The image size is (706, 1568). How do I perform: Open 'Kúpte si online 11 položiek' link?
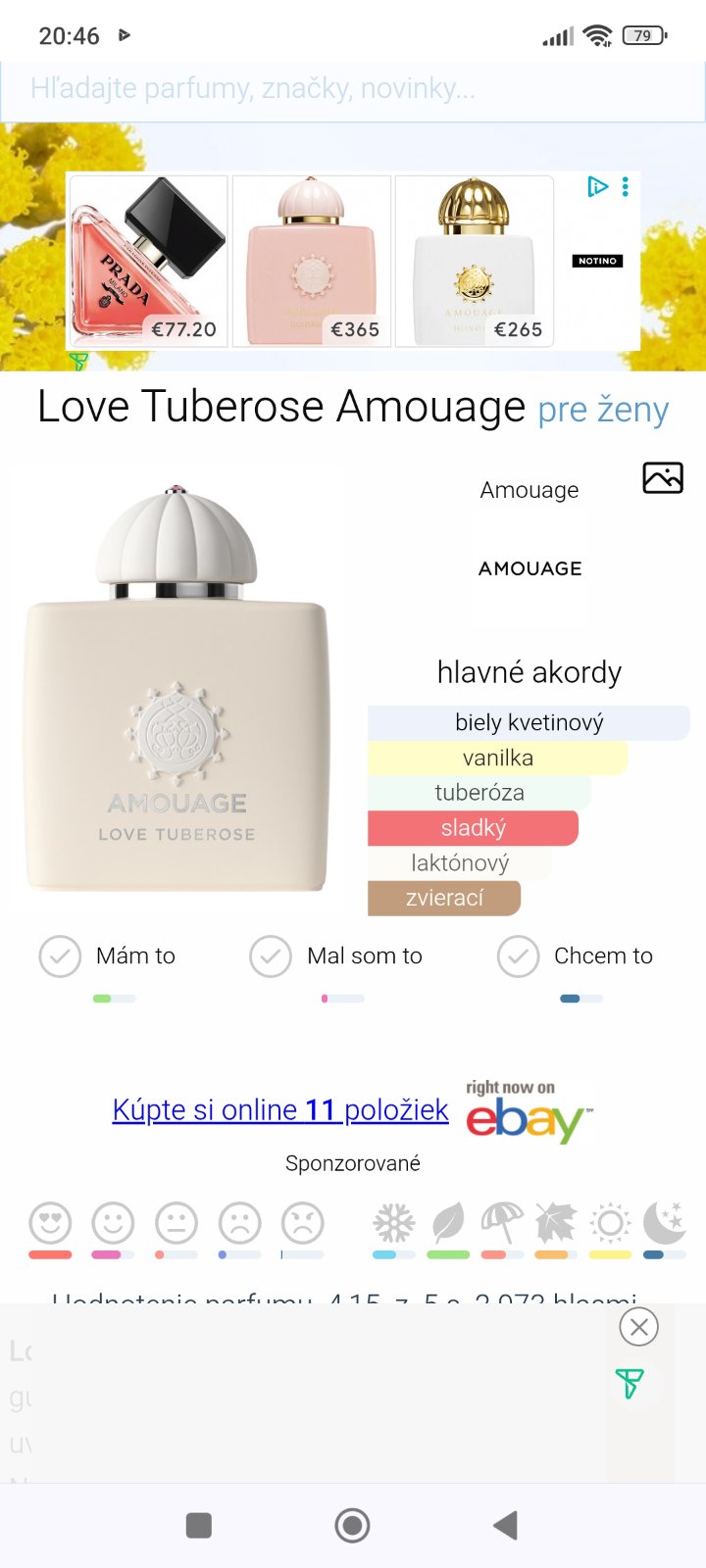click(280, 1110)
